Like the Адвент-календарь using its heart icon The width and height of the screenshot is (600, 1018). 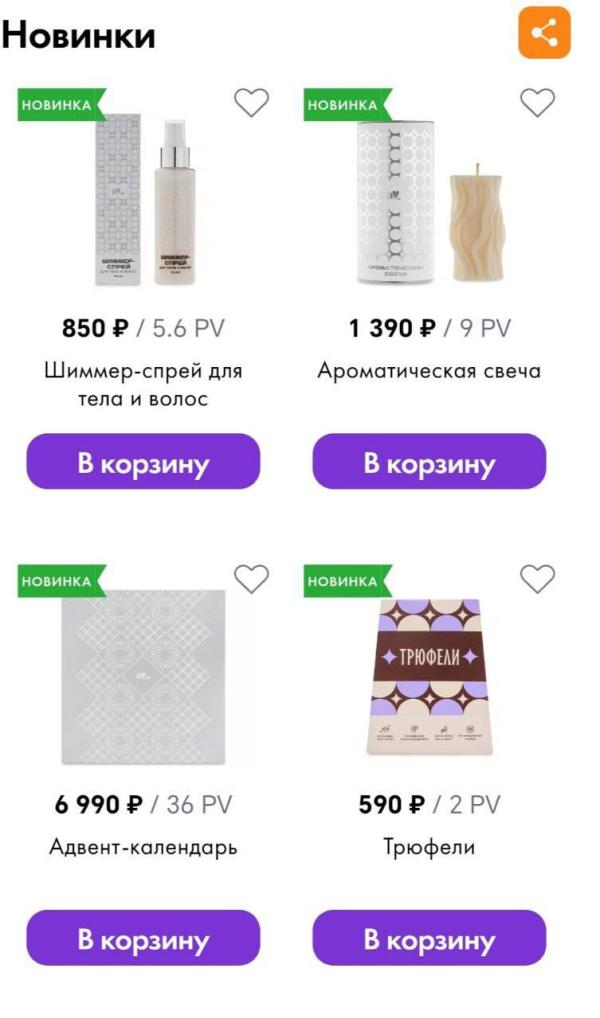tap(251, 578)
